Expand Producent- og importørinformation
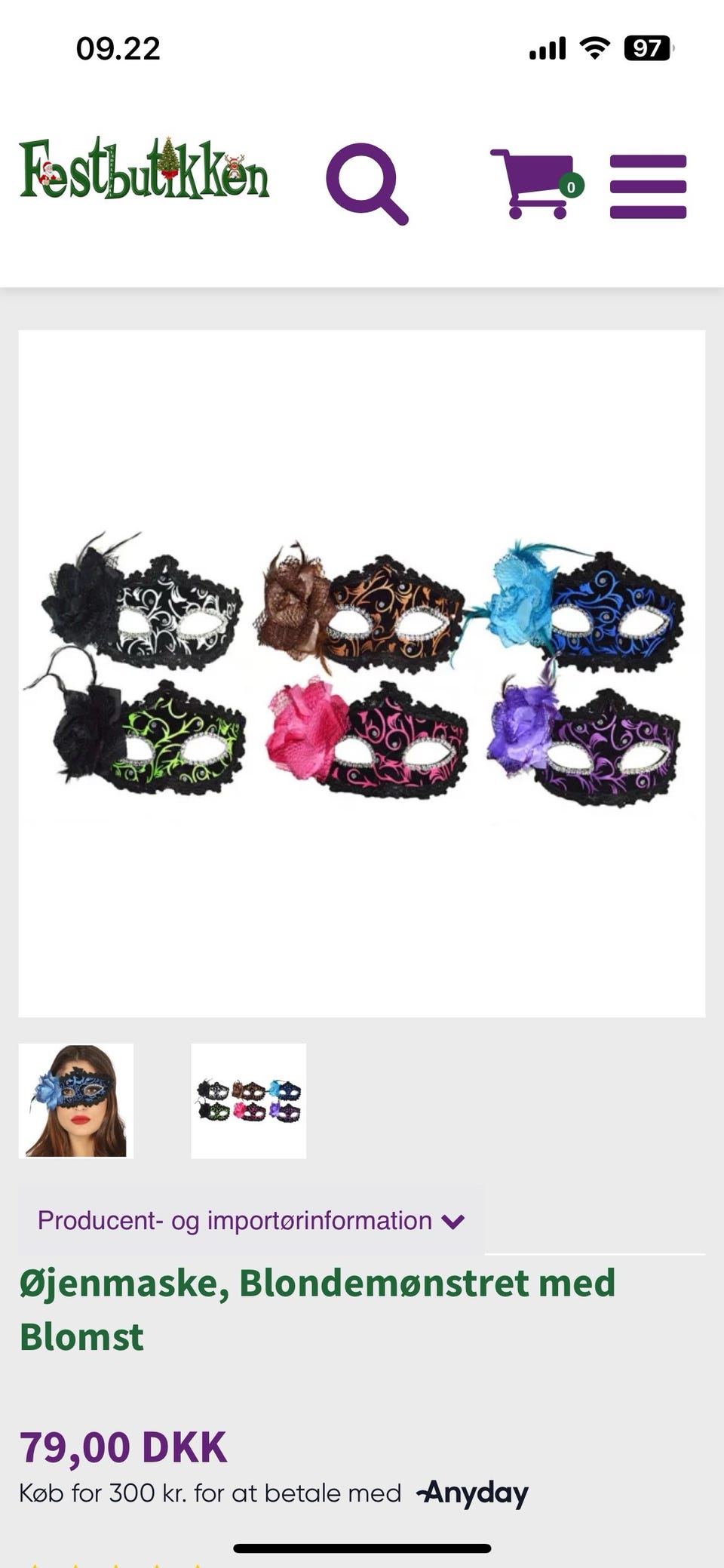The height and width of the screenshot is (1568, 724). click(251, 1221)
